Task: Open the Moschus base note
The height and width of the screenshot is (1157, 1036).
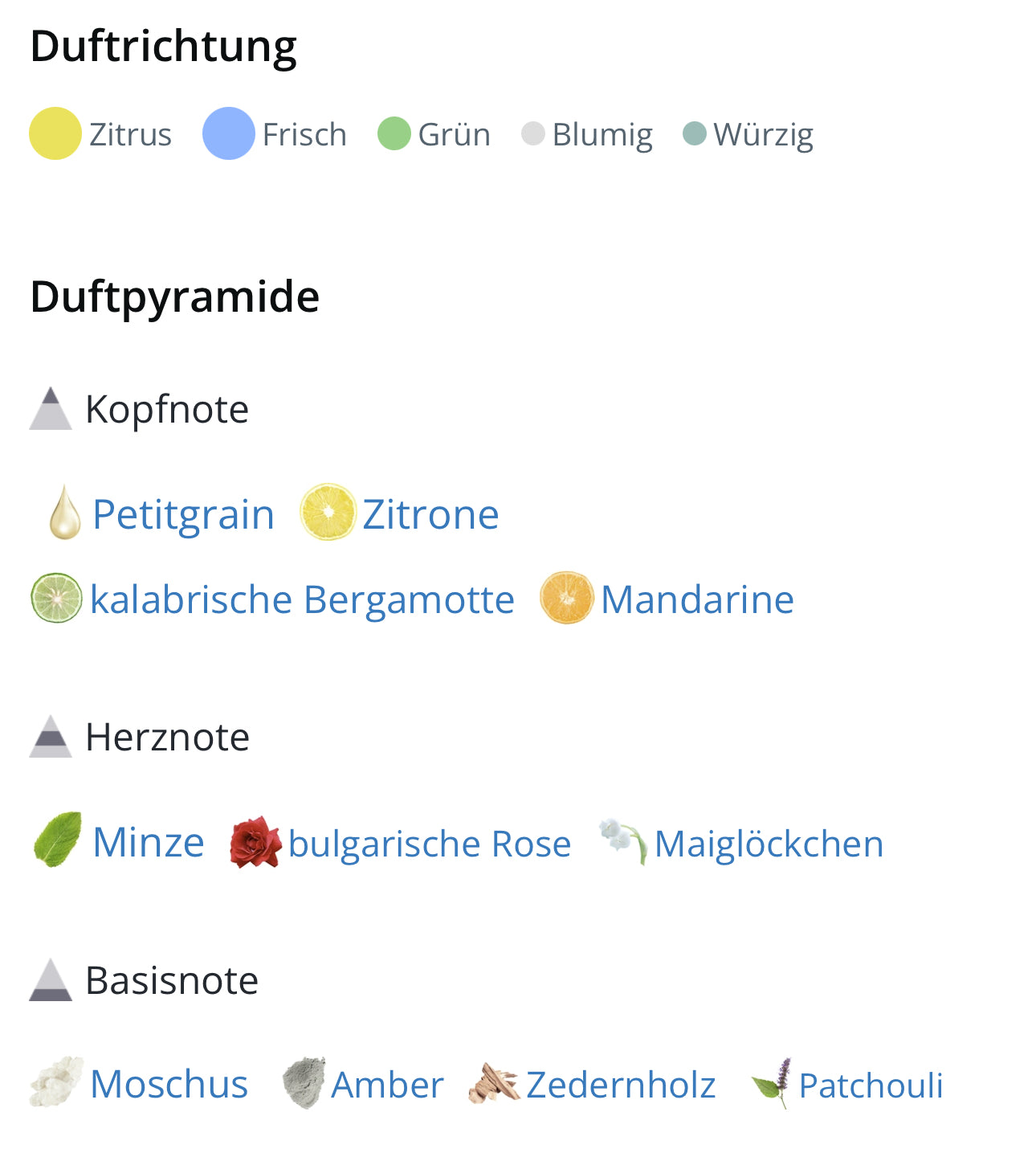Action: pyautogui.click(x=169, y=1084)
